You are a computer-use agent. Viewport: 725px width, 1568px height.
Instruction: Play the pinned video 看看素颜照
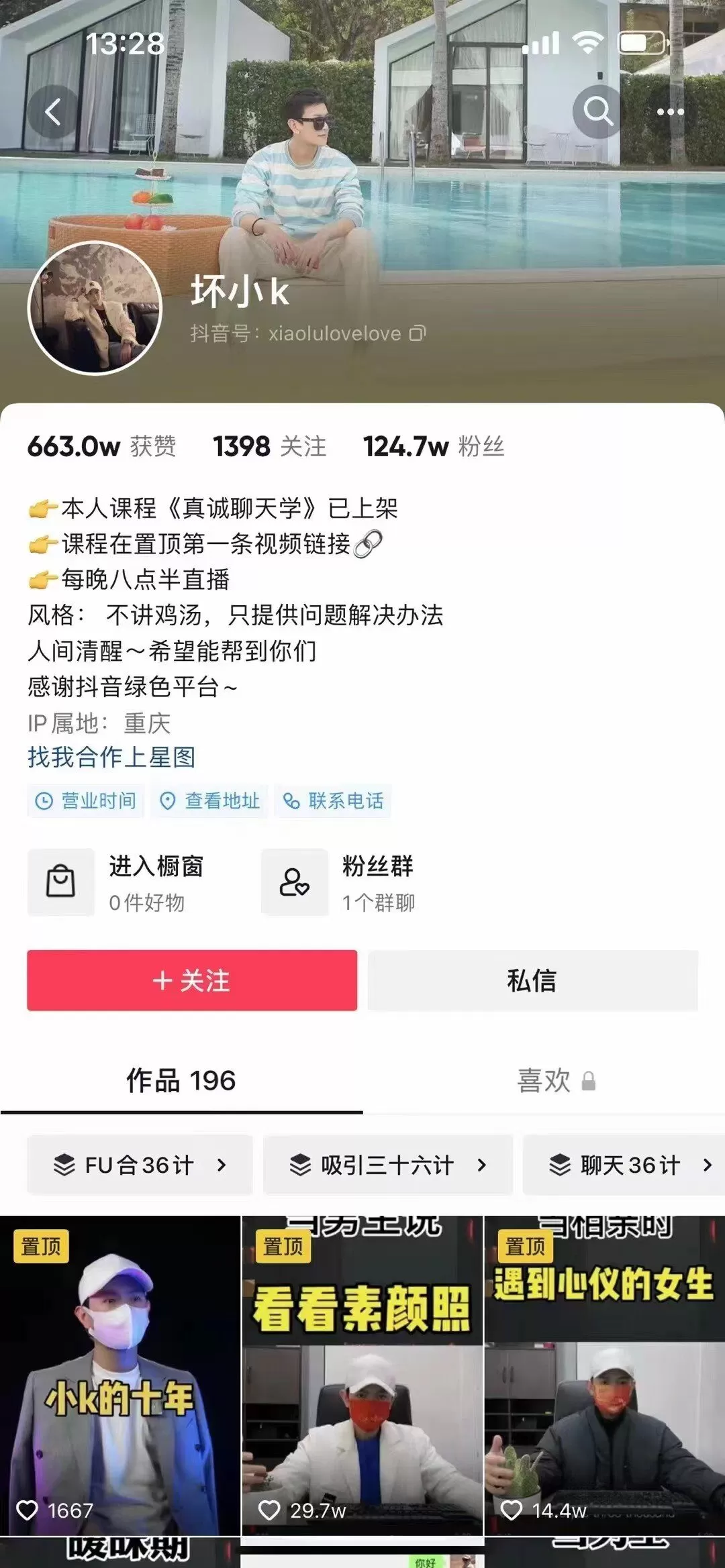[x=362, y=1375]
